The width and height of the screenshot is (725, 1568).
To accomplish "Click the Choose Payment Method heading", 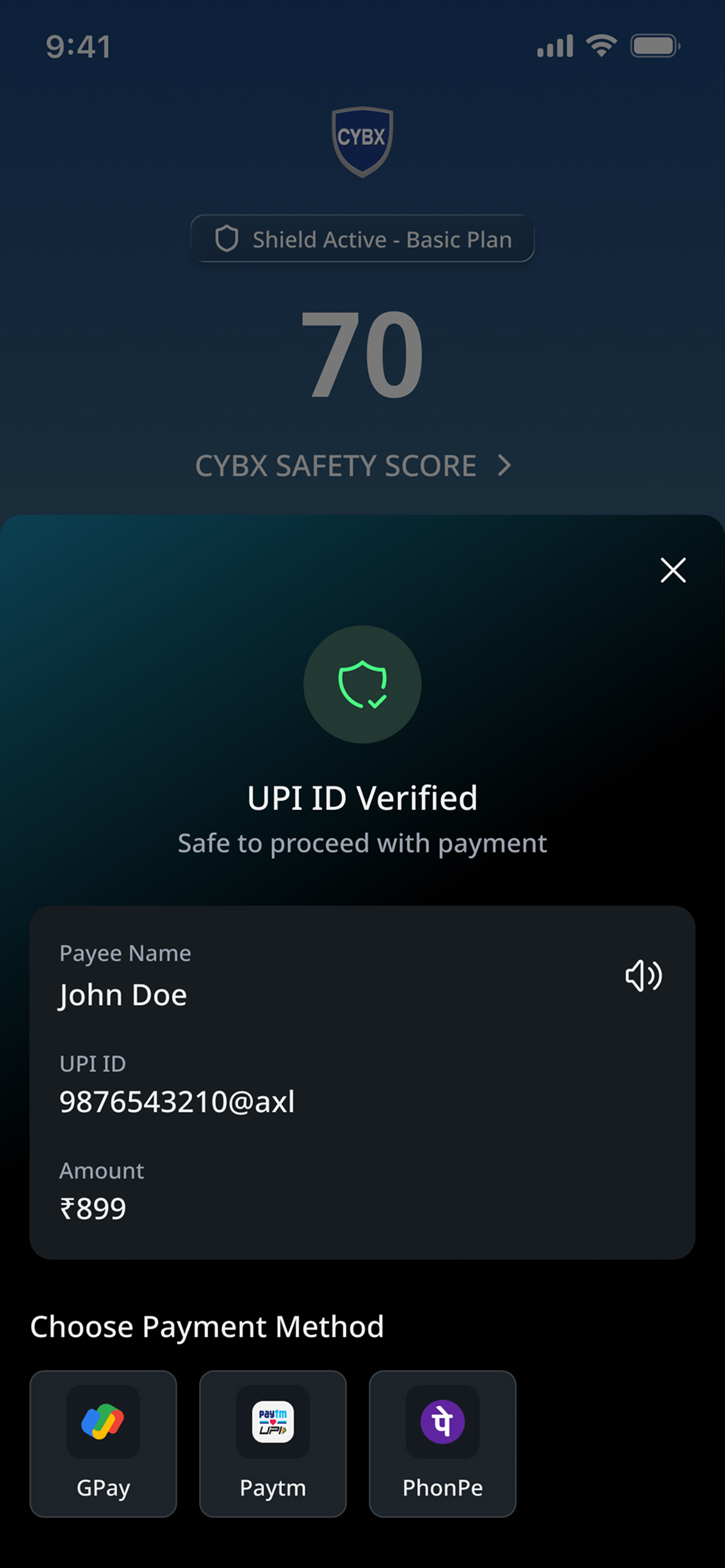I will click(x=207, y=1326).
